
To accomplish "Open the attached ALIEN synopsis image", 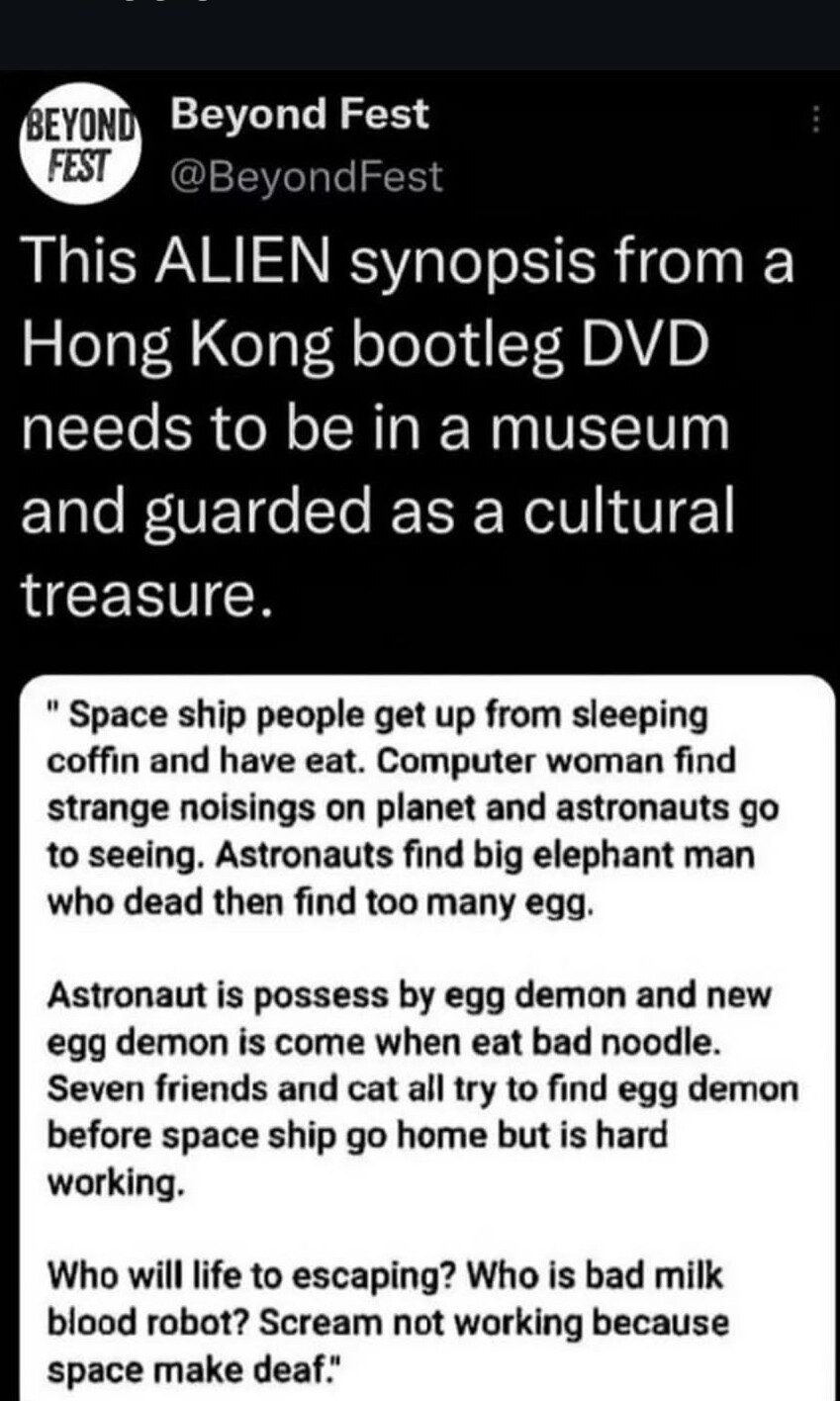I will (x=420, y=1038).
